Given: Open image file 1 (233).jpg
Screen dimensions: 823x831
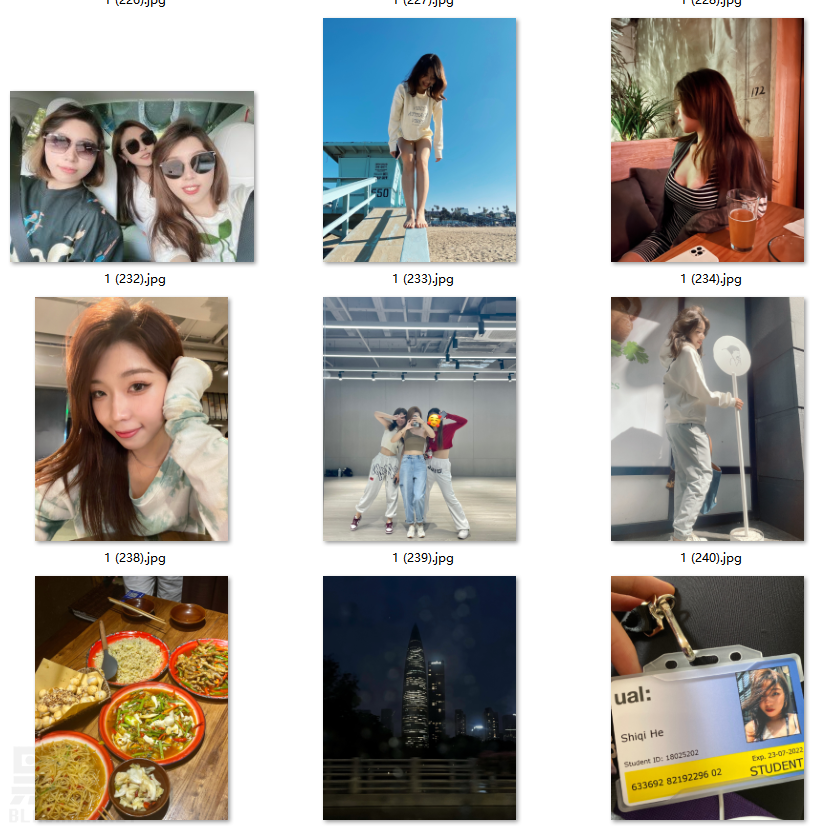Looking at the screenshot, I should pyautogui.click(x=419, y=140).
